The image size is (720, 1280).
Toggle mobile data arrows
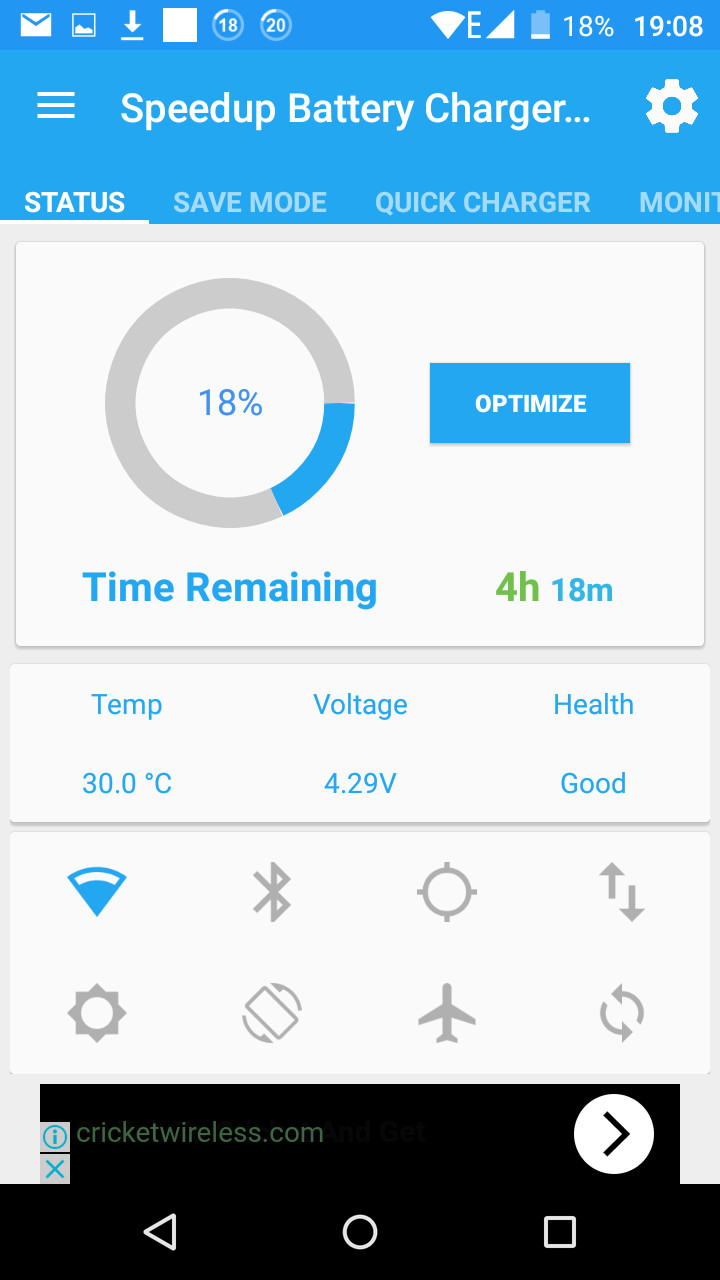621,891
